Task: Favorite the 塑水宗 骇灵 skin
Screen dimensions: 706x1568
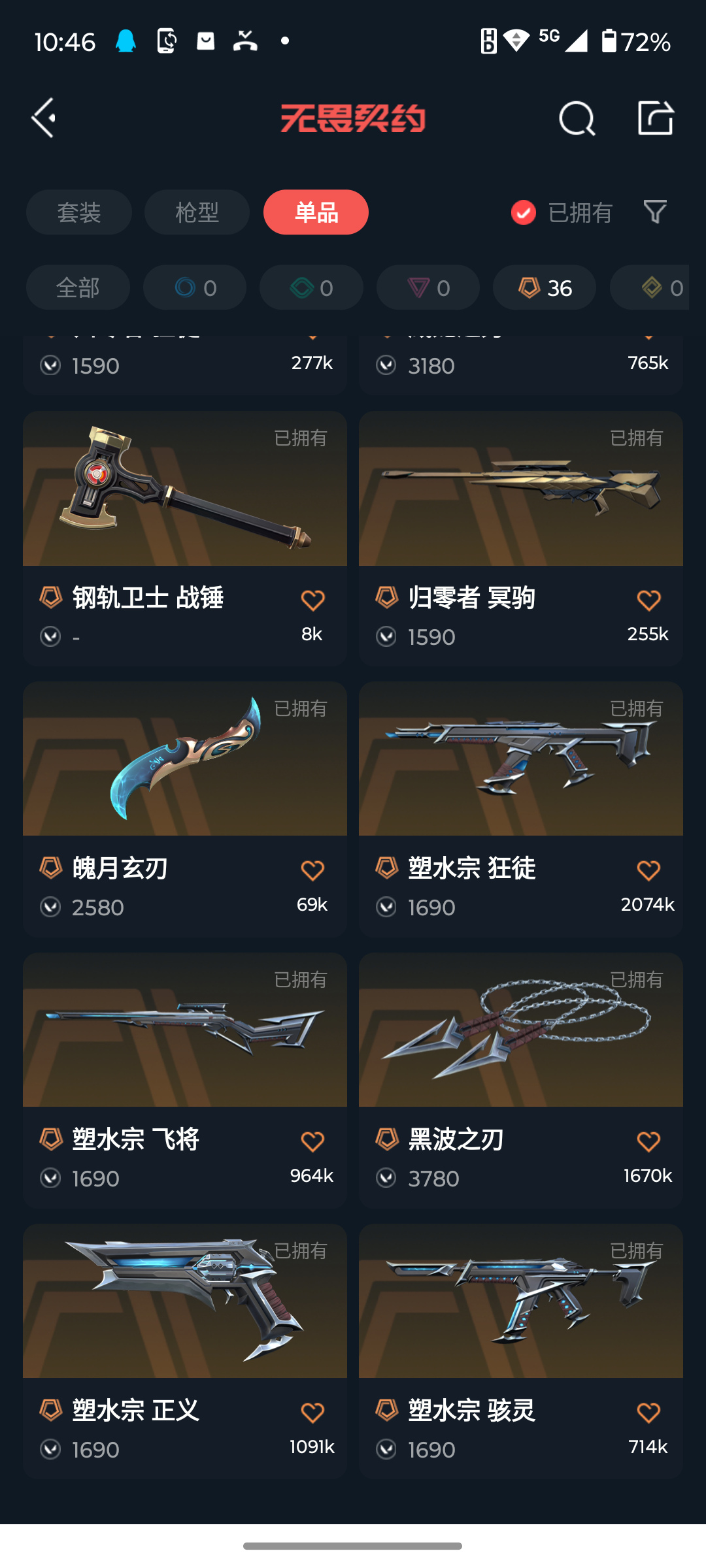Action: click(648, 1413)
